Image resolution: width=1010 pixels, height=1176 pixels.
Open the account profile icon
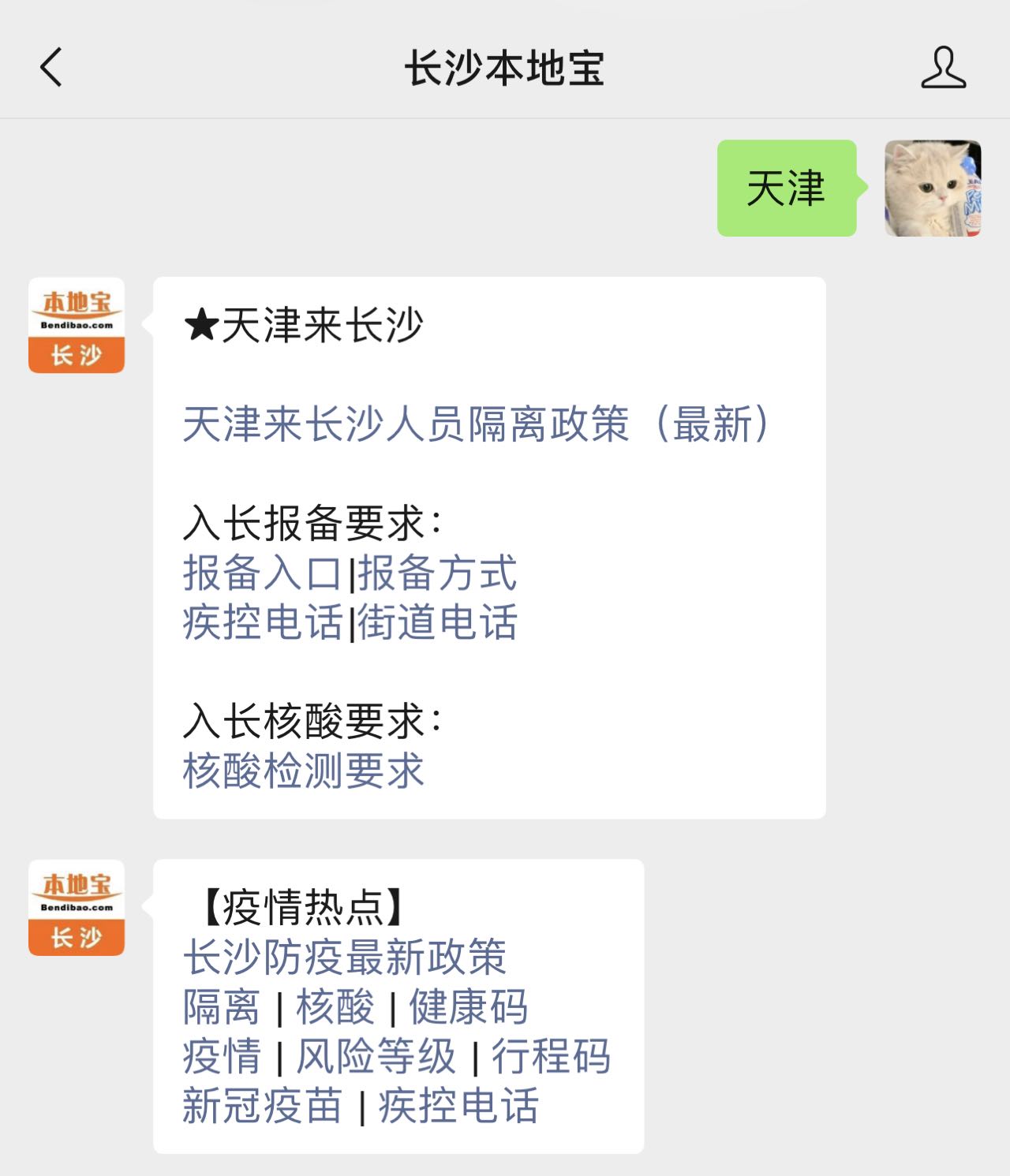pyautogui.click(x=943, y=68)
